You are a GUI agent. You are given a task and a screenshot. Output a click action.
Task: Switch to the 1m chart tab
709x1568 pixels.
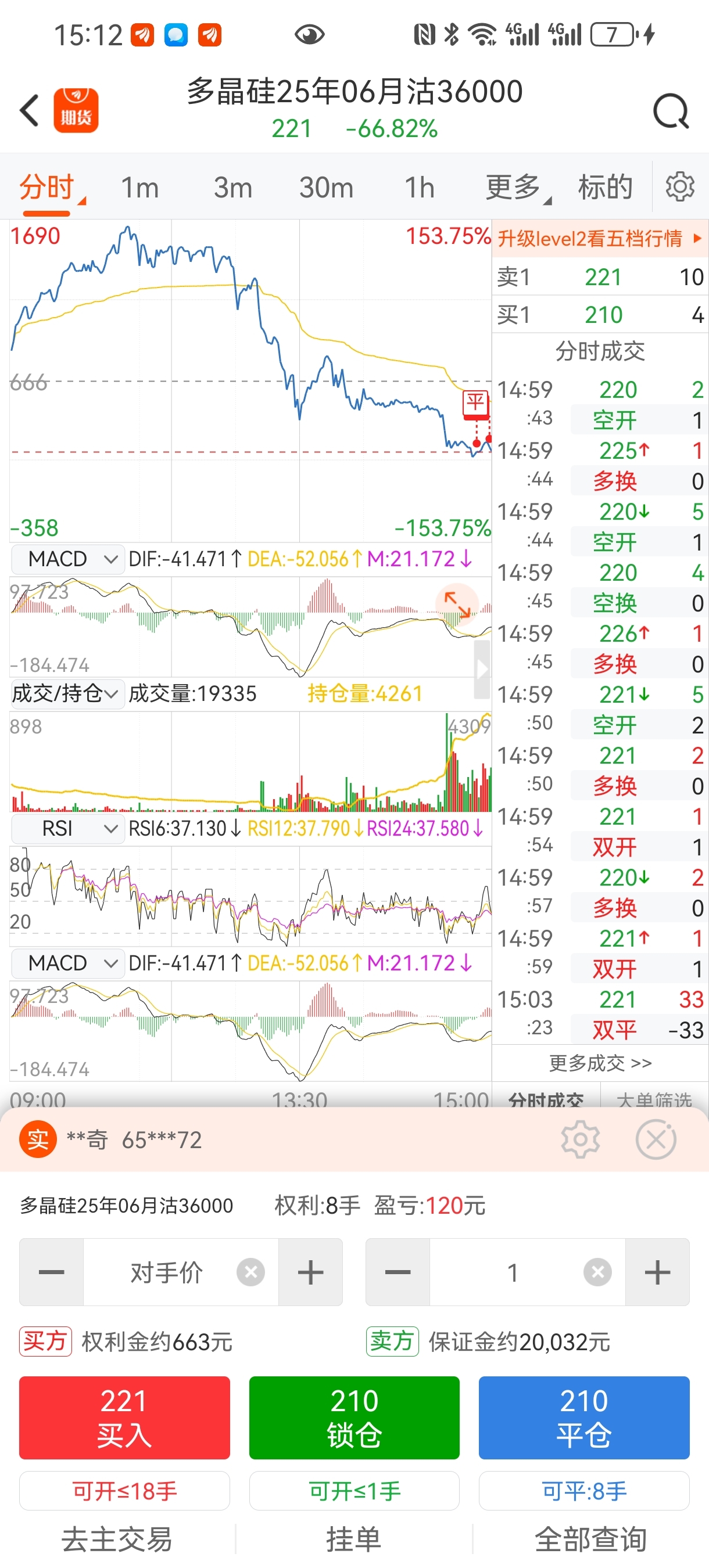pos(139,188)
